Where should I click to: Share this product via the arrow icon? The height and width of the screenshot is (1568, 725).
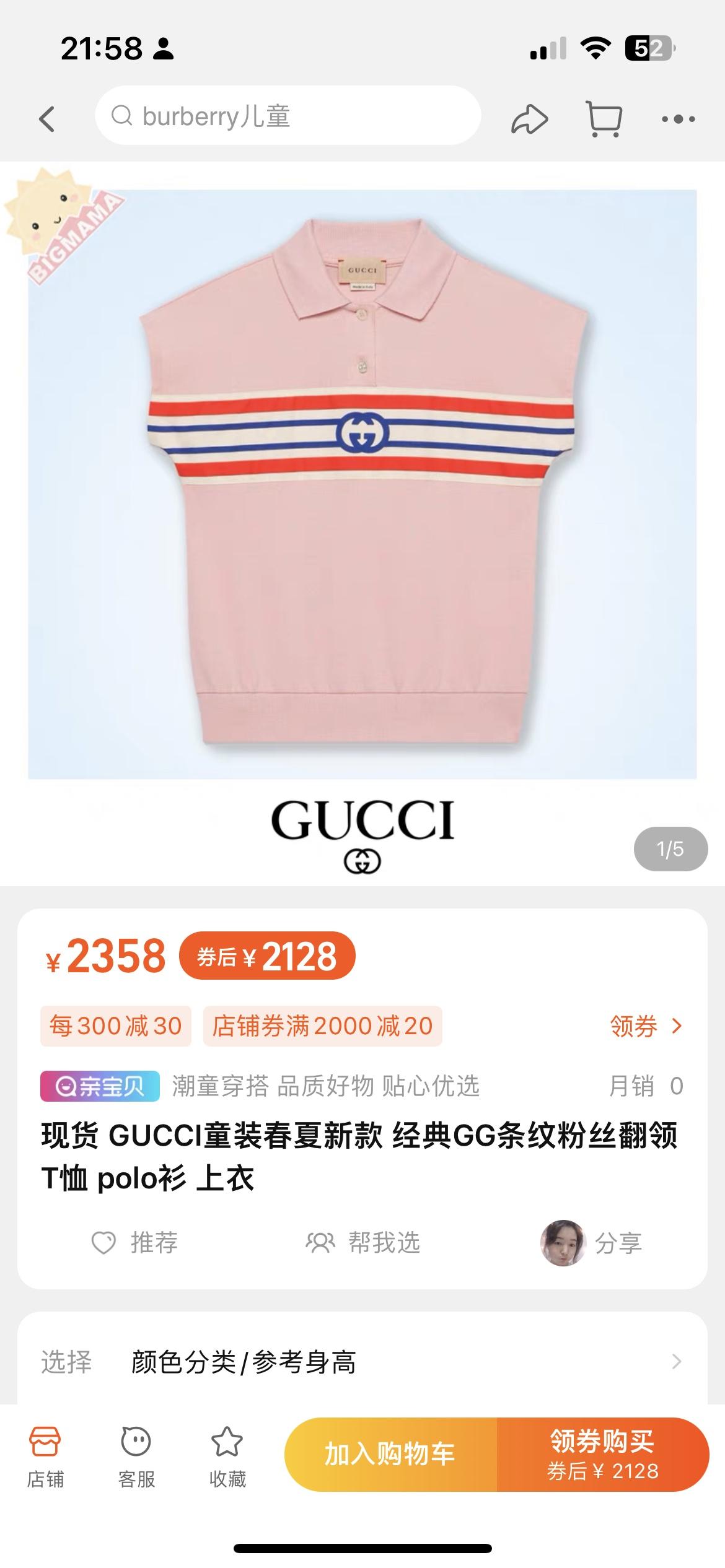tap(529, 118)
